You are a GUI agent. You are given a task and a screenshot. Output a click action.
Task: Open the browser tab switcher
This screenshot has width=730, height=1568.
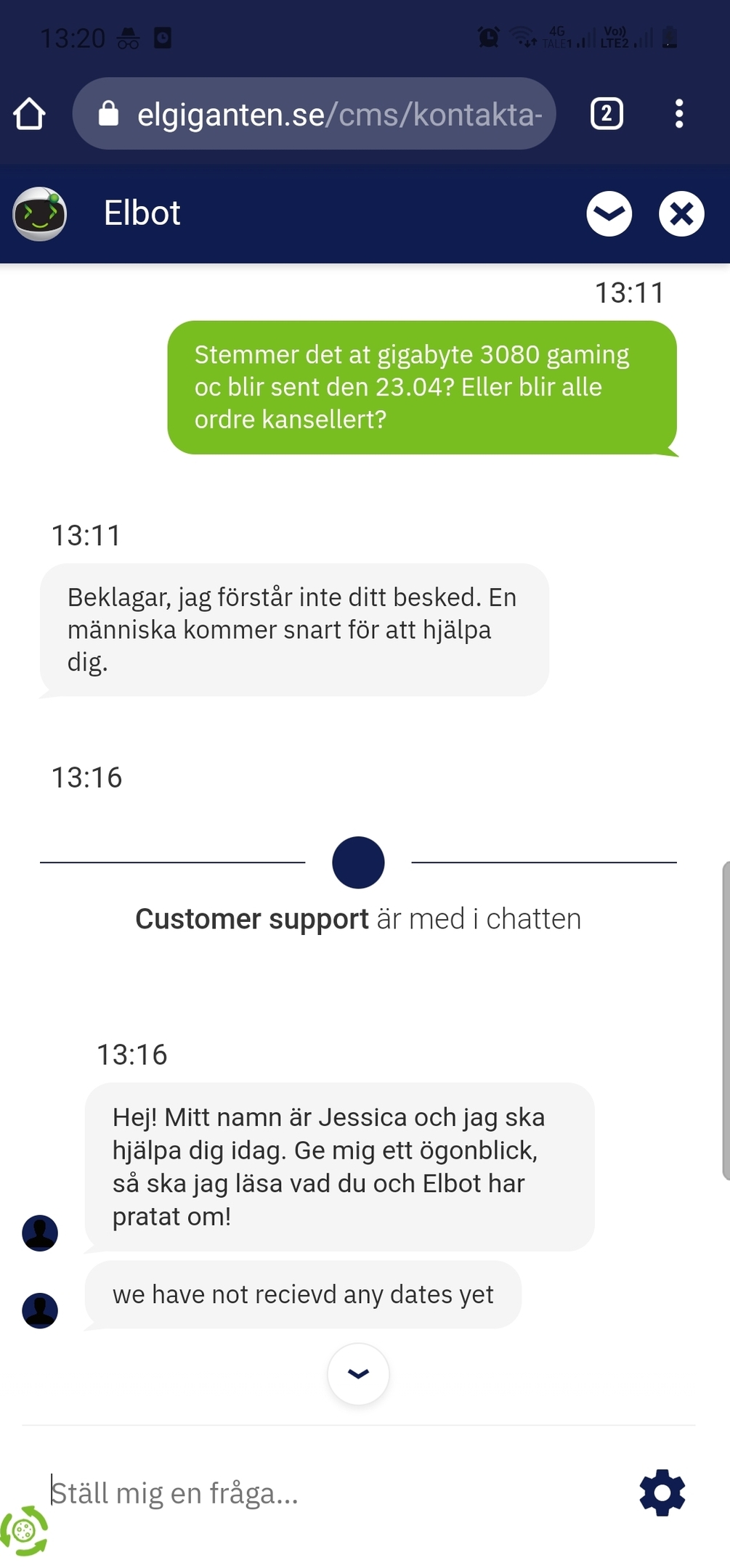pos(607,114)
